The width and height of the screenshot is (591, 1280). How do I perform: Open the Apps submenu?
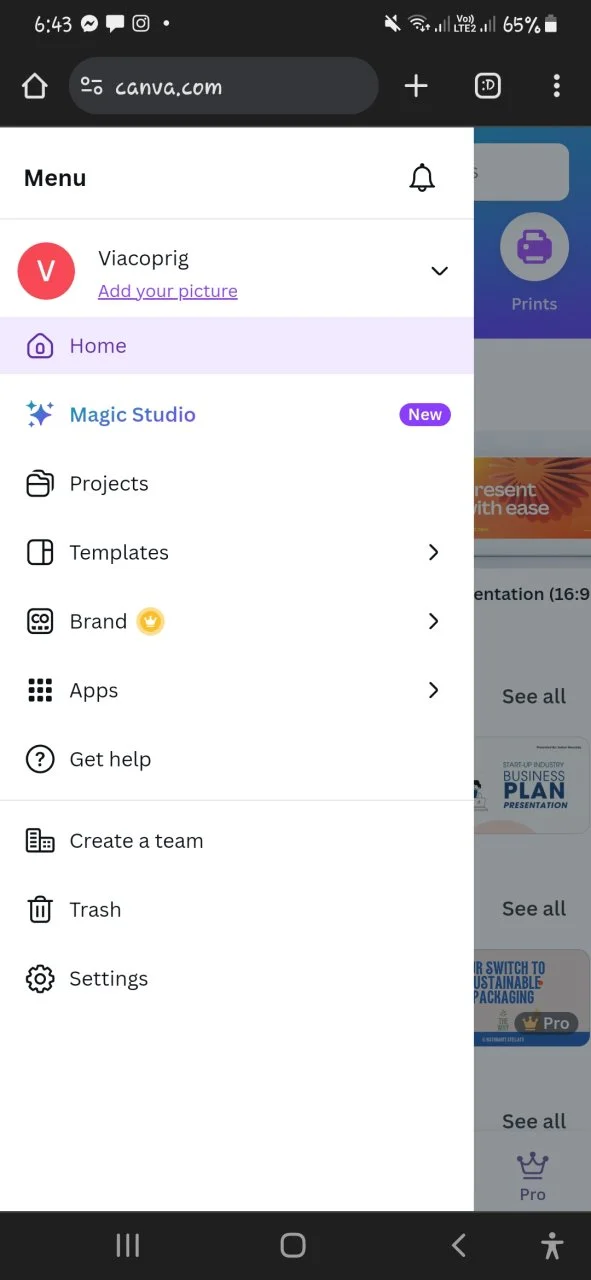(237, 691)
